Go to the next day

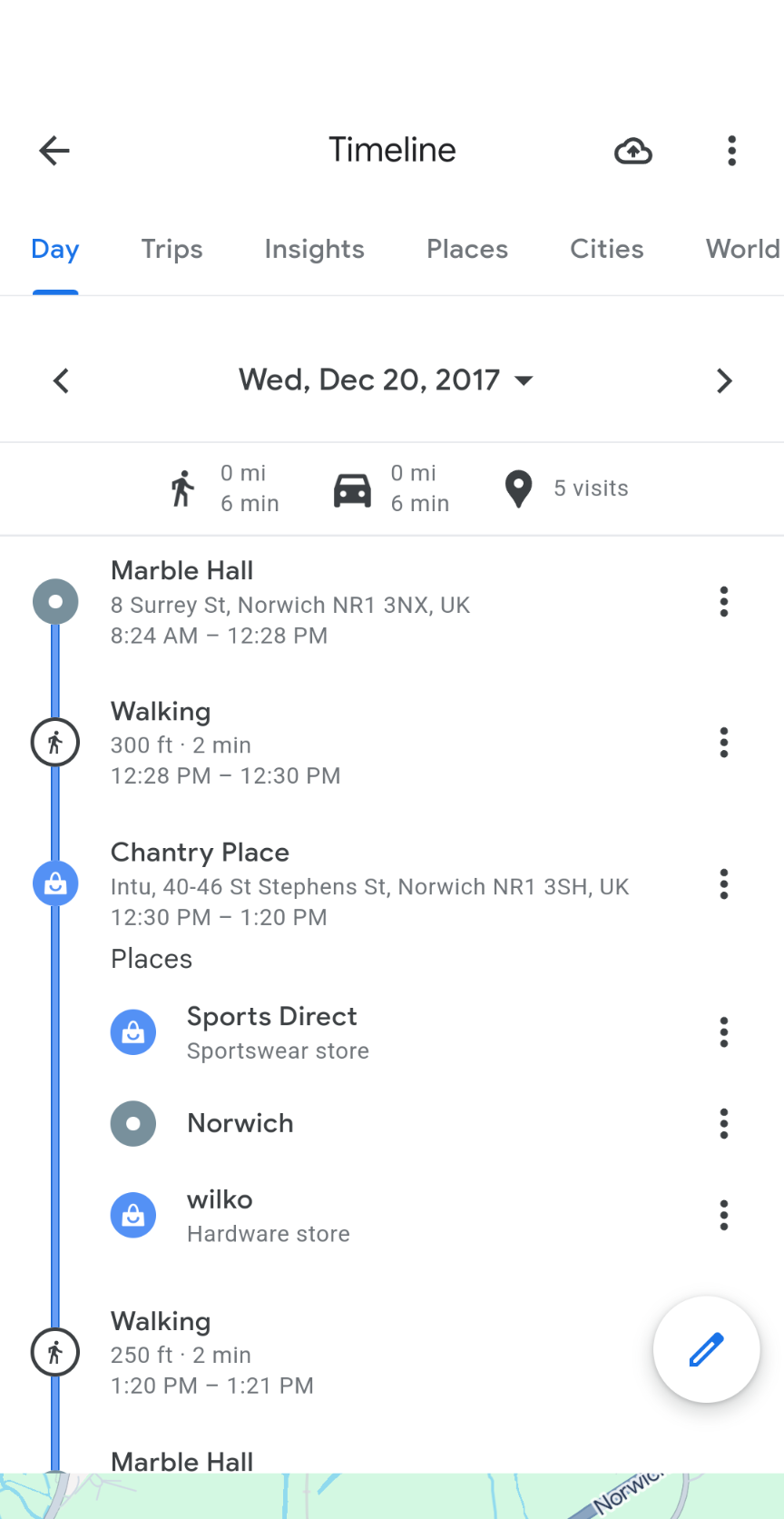(x=723, y=380)
